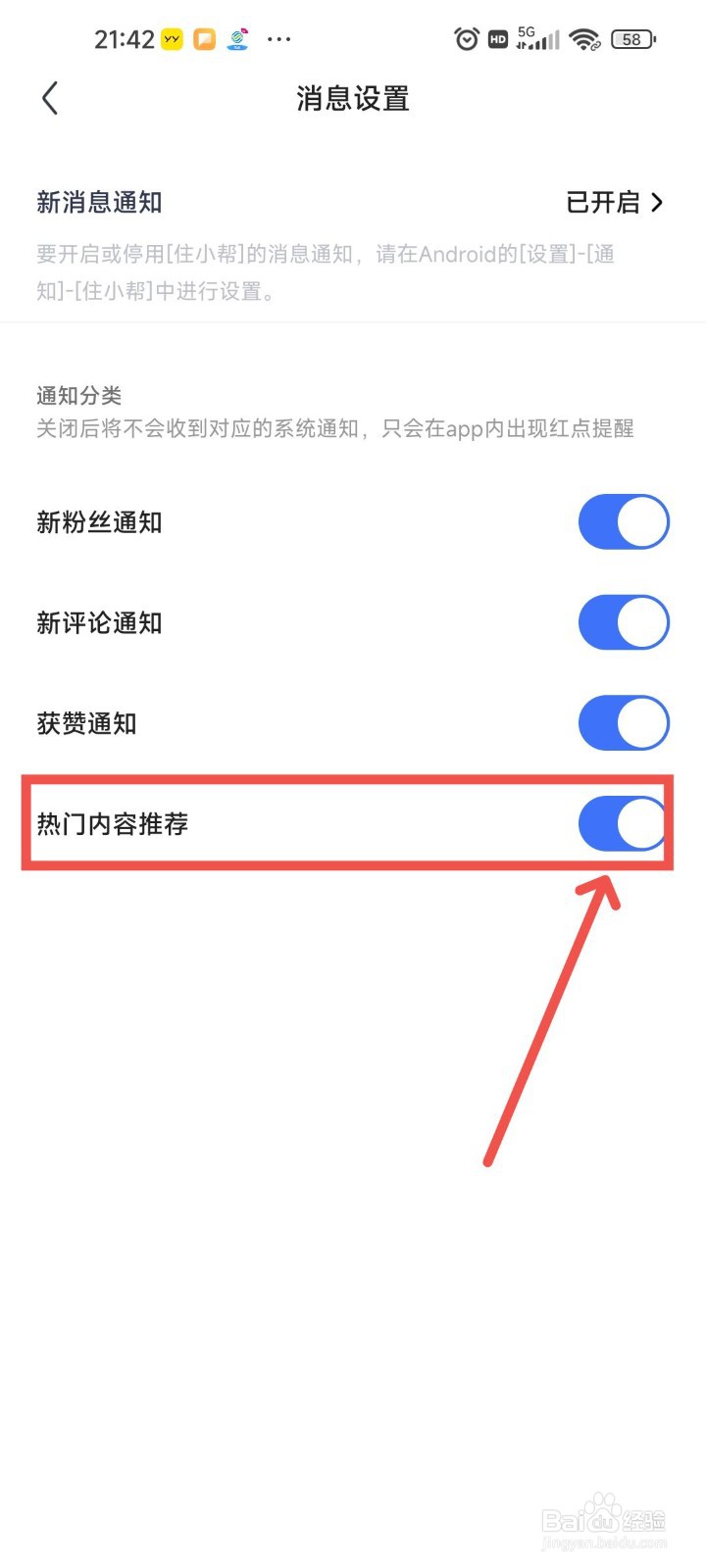Tap the battery indicator showing 58
Screen dimensions: 706x1568
point(632,39)
